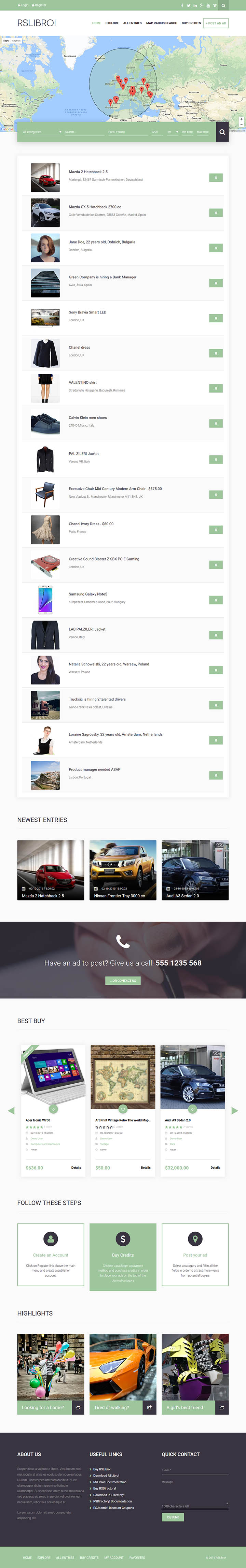Tap the Or Contact Us button
This screenshot has height=1568, width=246.
[x=123, y=980]
